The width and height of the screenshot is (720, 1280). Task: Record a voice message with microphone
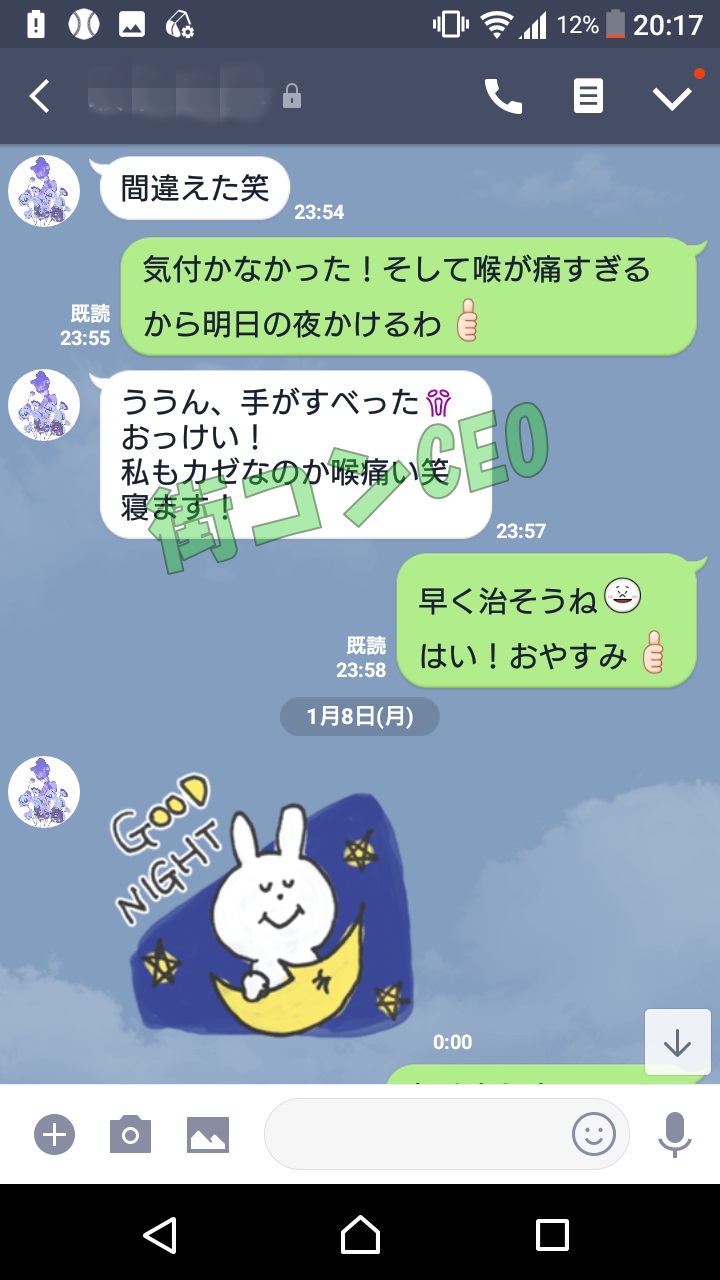point(675,1134)
